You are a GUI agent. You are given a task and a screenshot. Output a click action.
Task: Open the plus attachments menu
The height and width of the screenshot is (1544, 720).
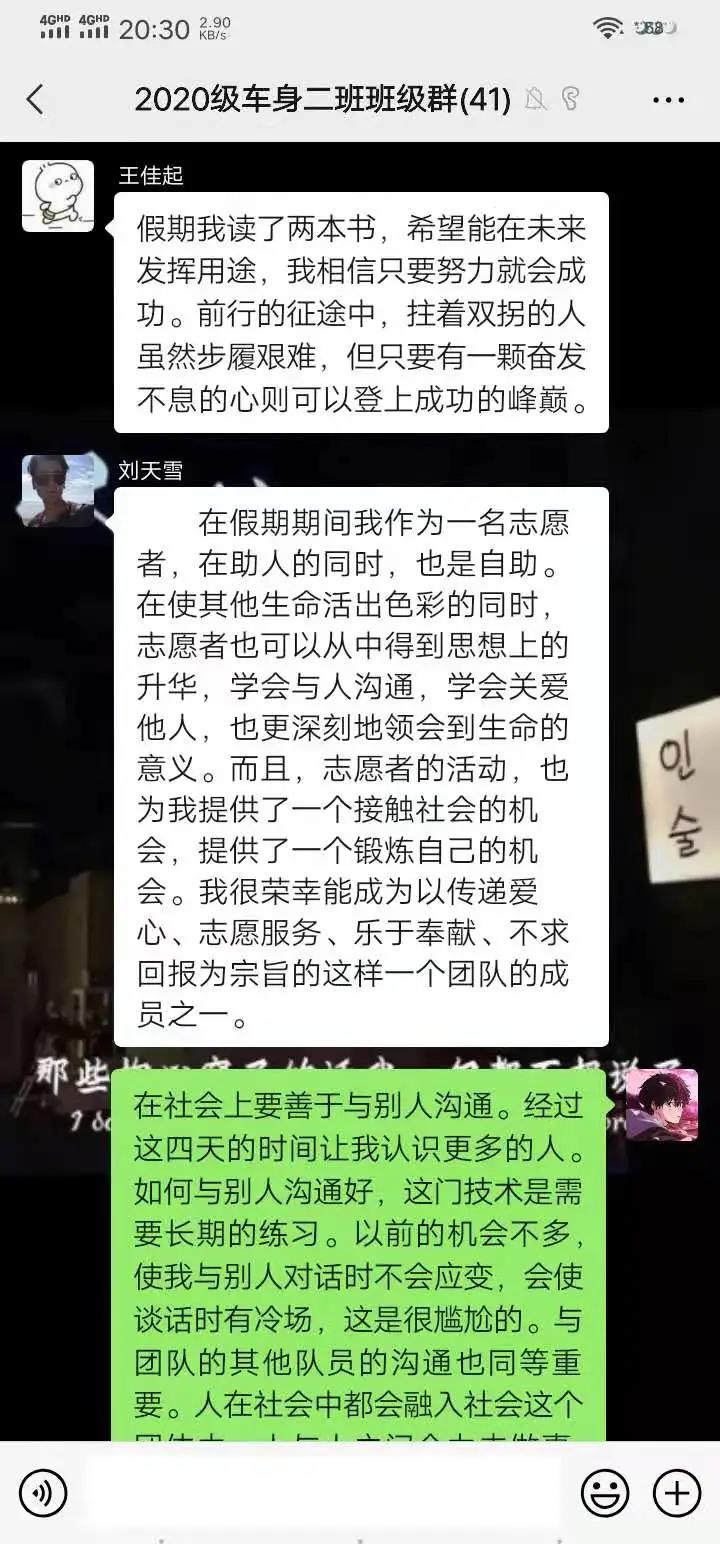click(x=677, y=1494)
